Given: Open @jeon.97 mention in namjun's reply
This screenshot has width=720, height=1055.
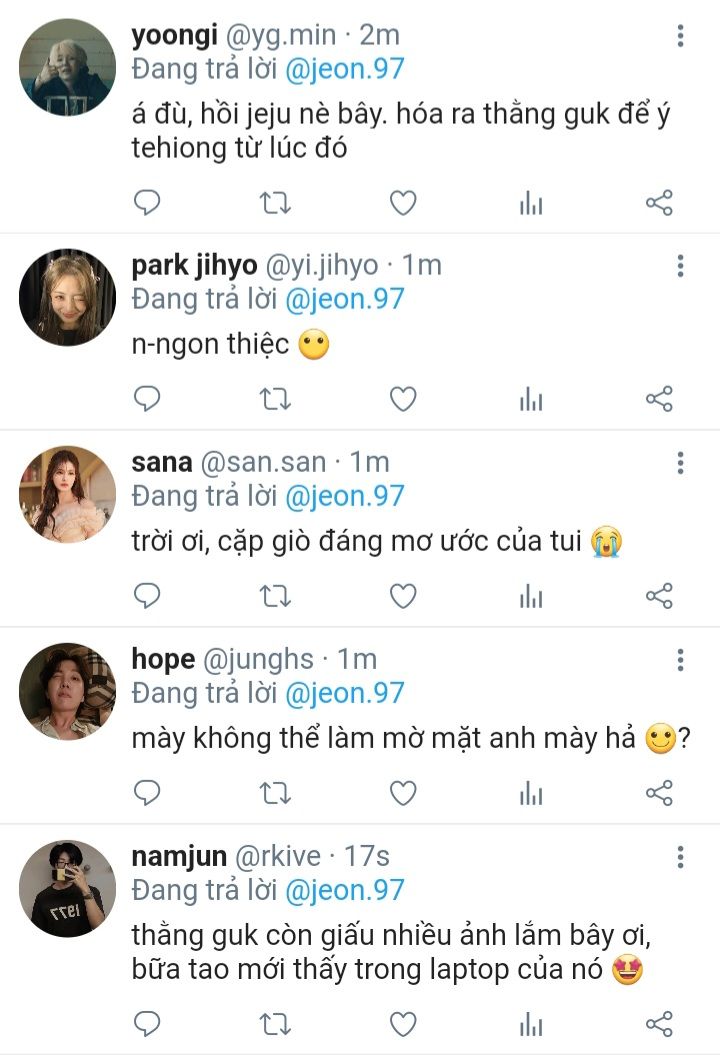Looking at the screenshot, I should click(344, 890).
